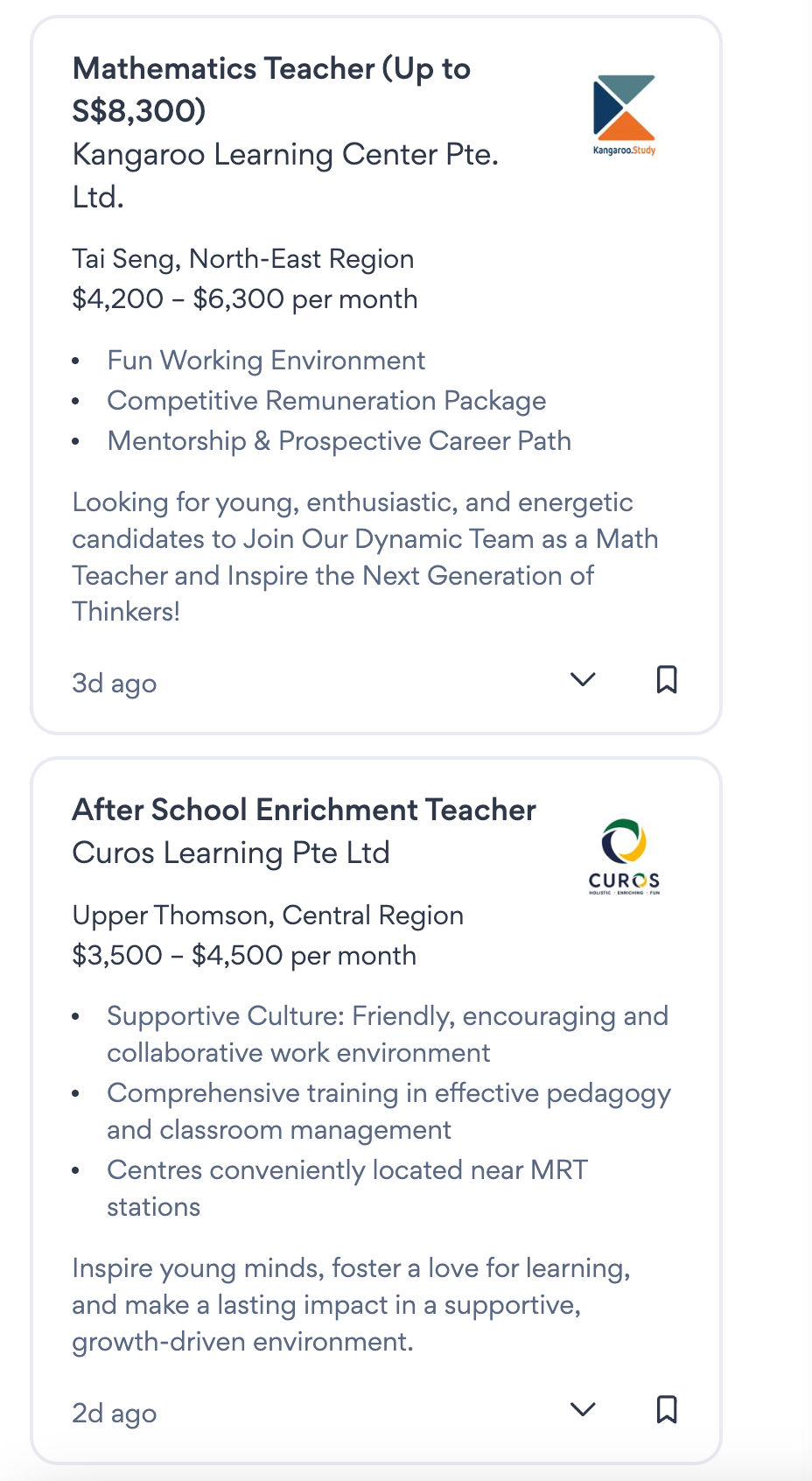Viewport: 812px width, 1481px height.
Task: Expand details of the Curos Learning job
Action: click(x=583, y=1409)
